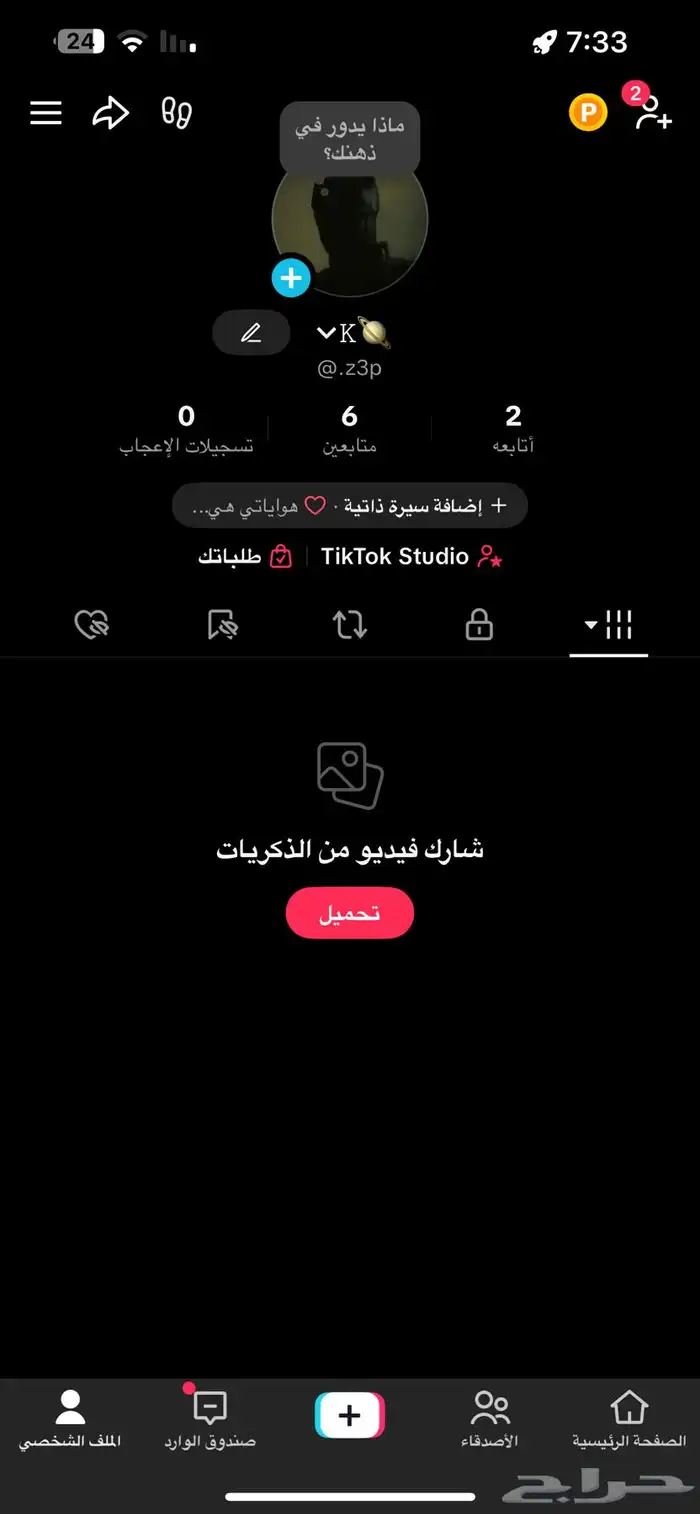Expand the account switcher next to K
Screen dimensions: 700x1514
click(326, 333)
